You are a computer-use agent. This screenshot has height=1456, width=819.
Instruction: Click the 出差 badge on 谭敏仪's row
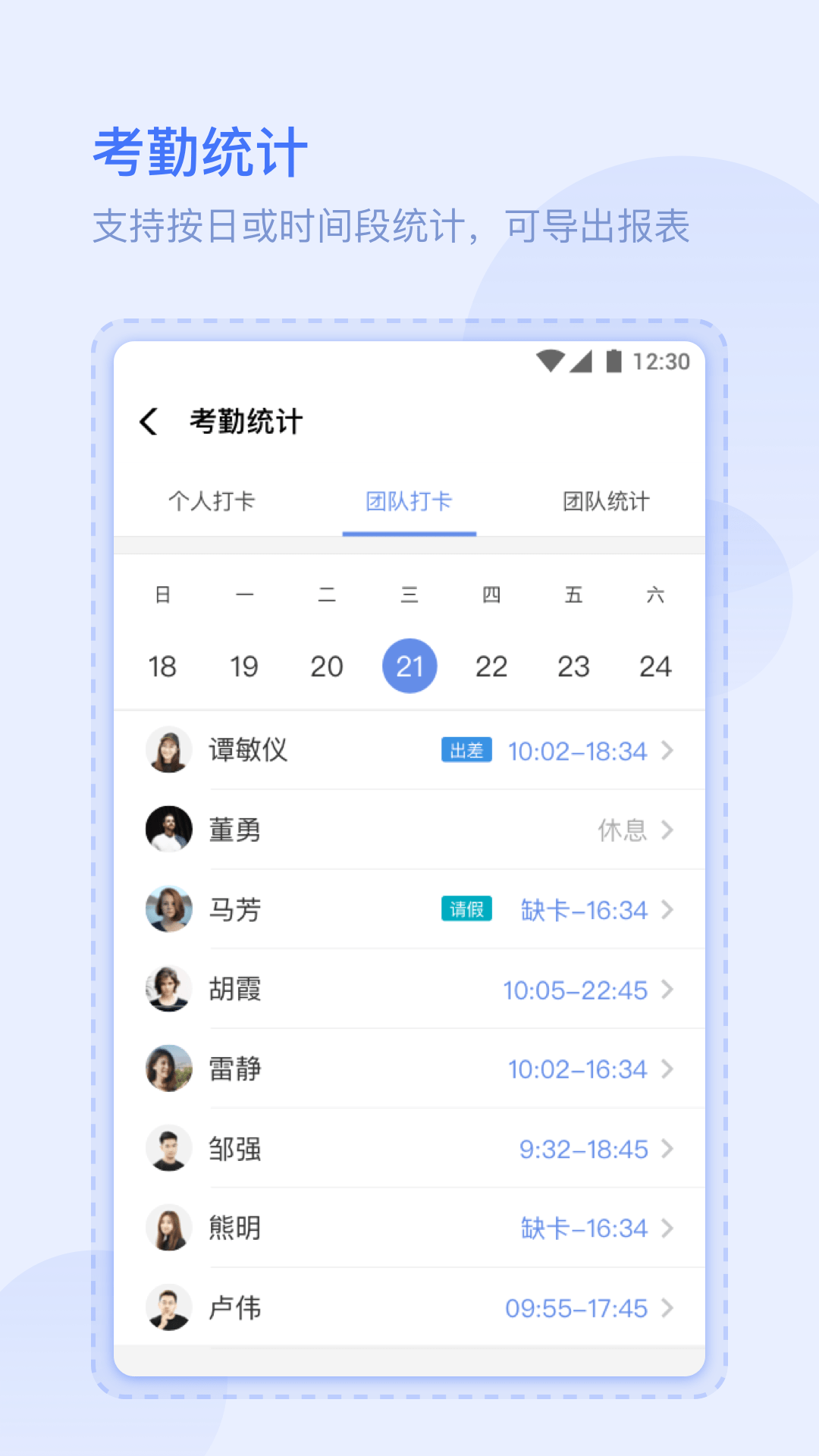(x=466, y=750)
